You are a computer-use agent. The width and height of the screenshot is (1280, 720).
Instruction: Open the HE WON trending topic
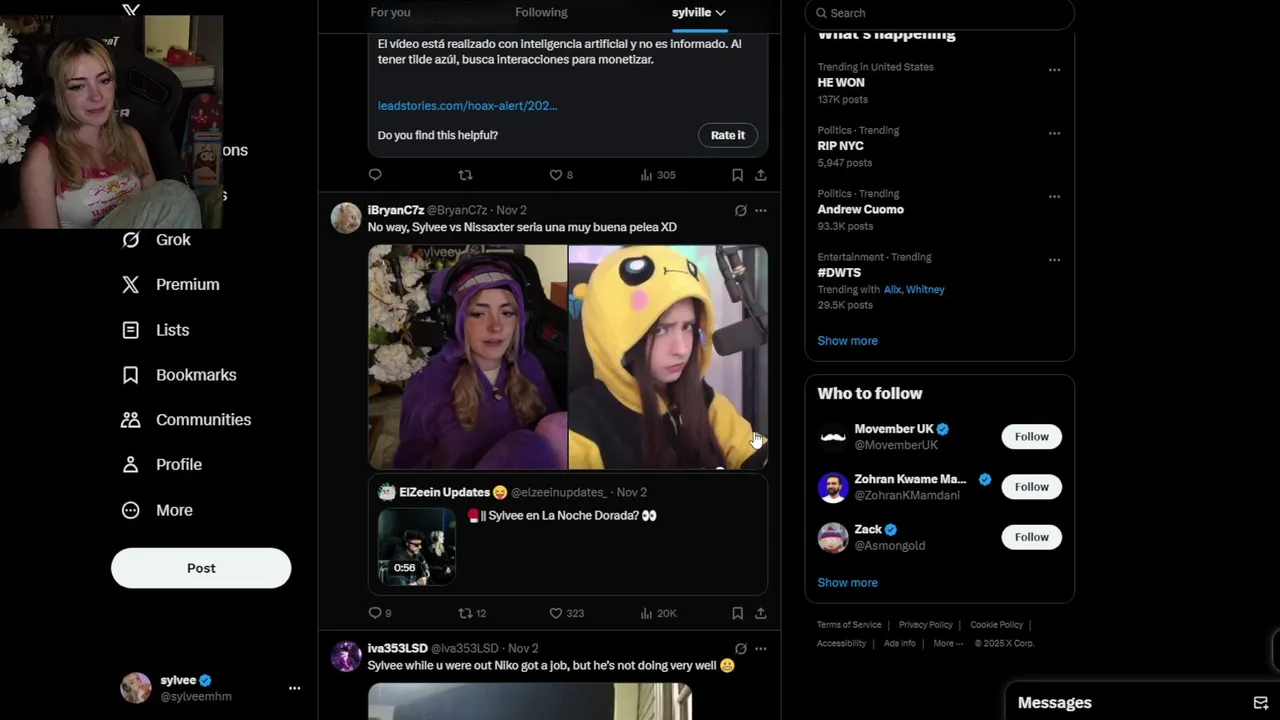click(x=841, y=83)
